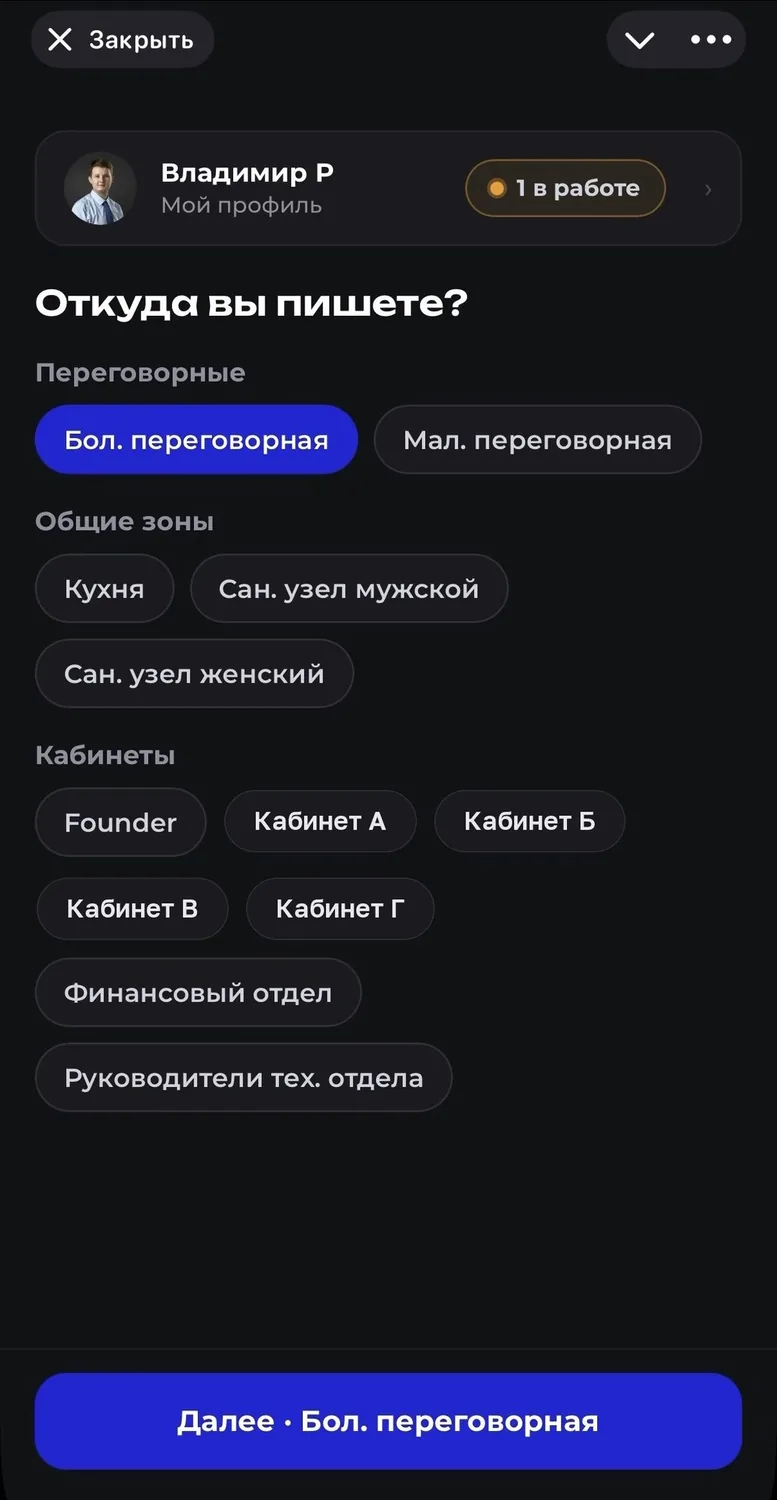Choose the Мал. переговорная chip
Viewport: 777px width, 1500px height.
(537, 440)
